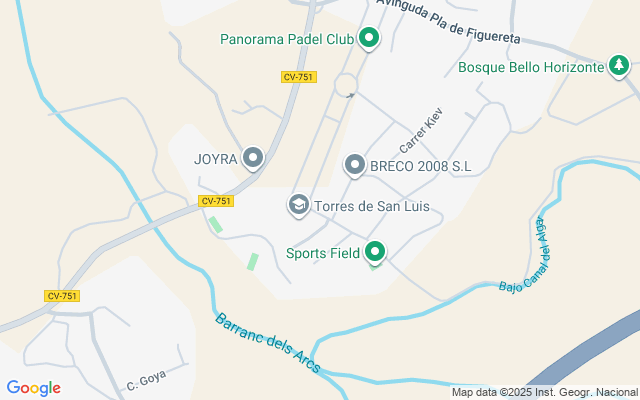Open the Sports Field pin

pos(375,252)
